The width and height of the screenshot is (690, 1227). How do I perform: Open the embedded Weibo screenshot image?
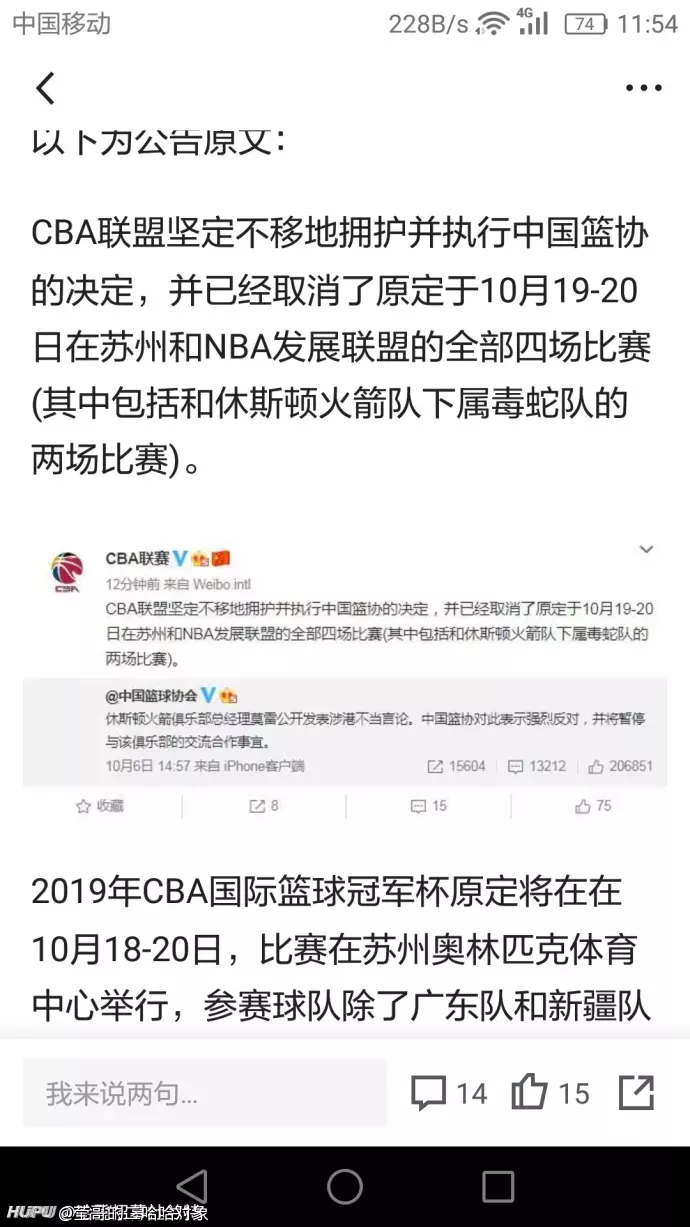point(345,679)
